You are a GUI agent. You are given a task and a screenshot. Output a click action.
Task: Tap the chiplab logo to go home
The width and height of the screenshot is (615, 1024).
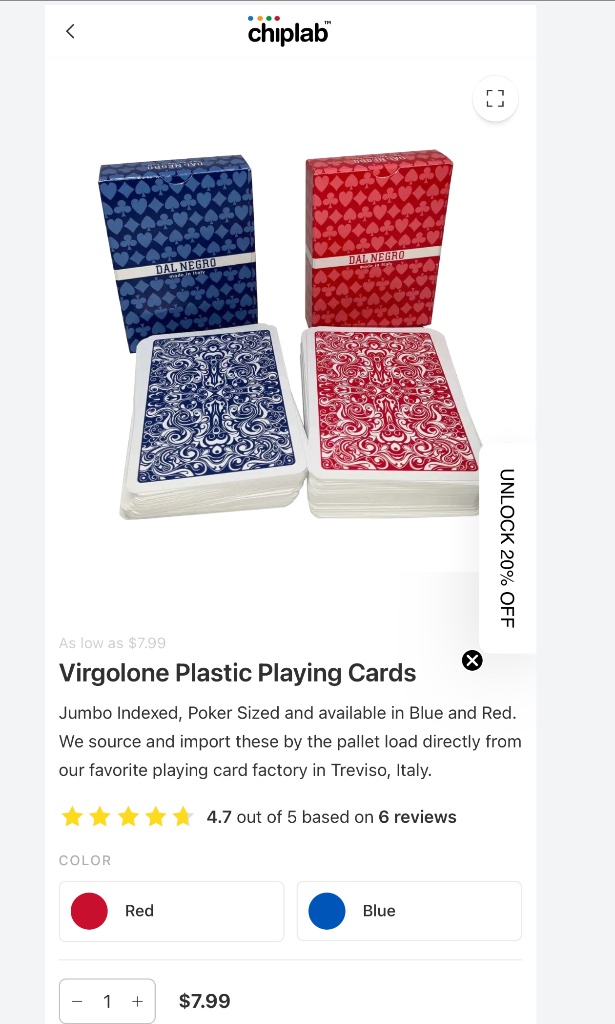289,31
